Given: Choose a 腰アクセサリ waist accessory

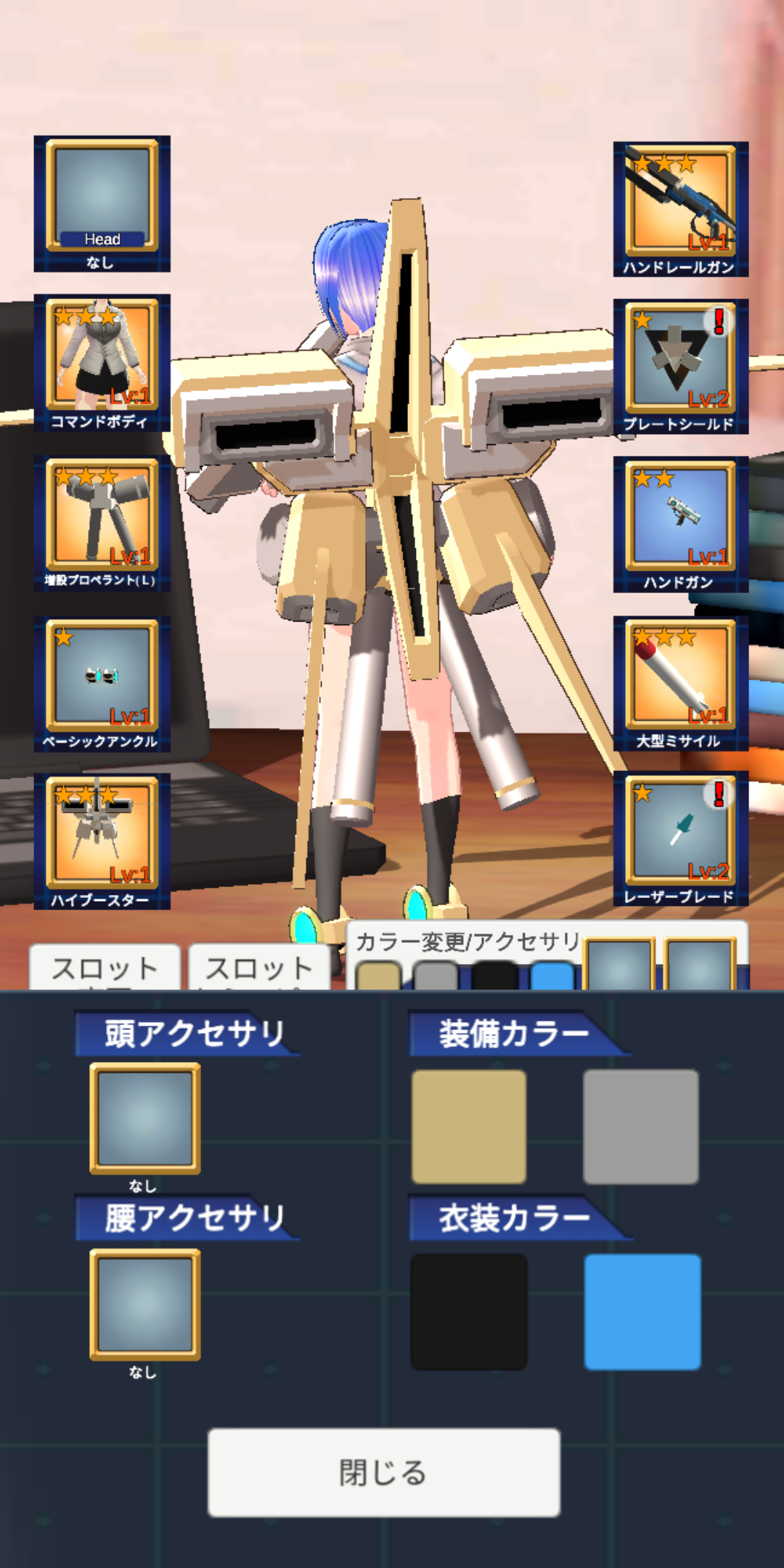Looking at the screenshot, I should (x=144, y=1304).
